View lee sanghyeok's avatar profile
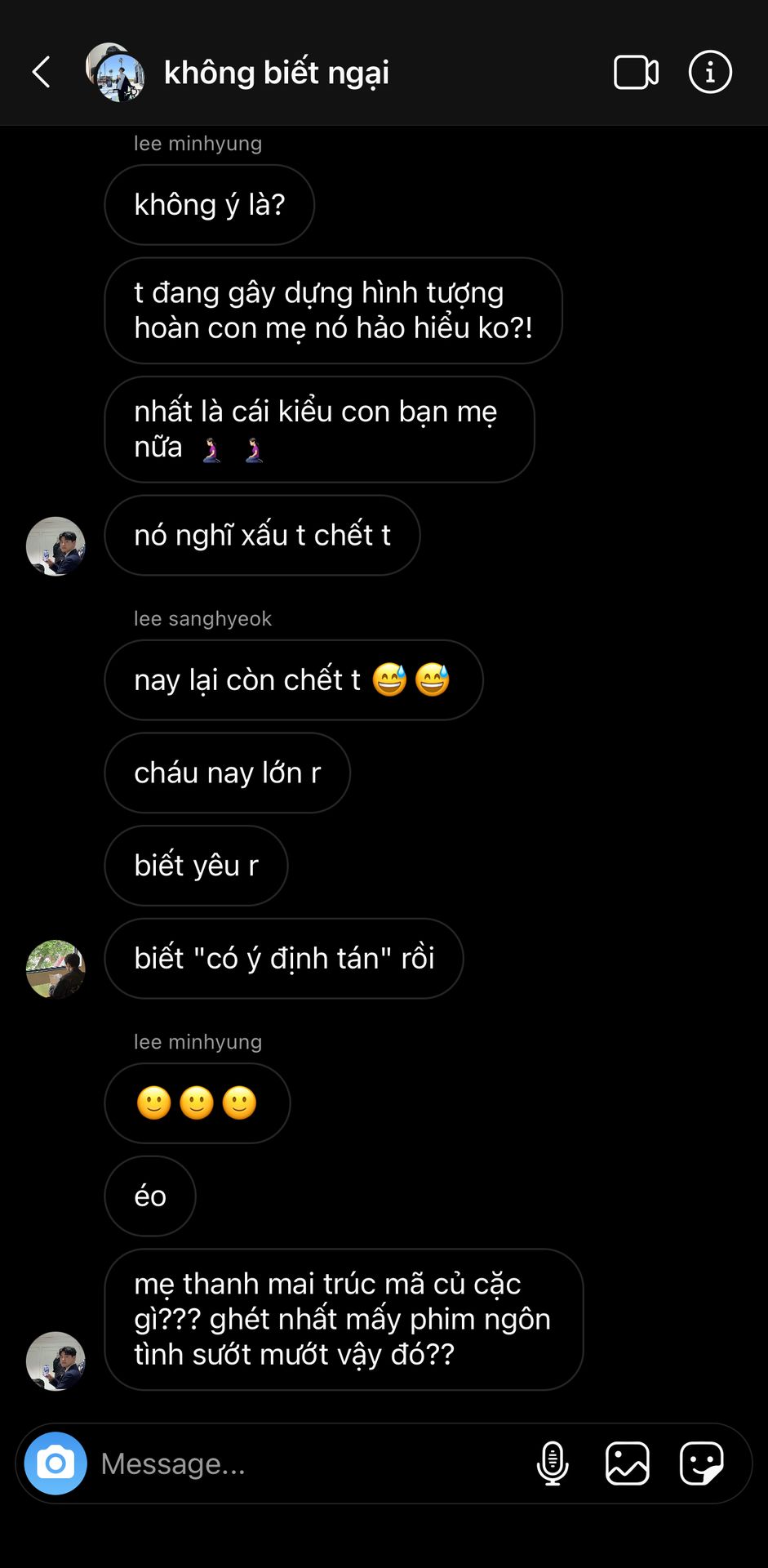The width and height of the screenshot is (768, 1568). tap(55, 969)
